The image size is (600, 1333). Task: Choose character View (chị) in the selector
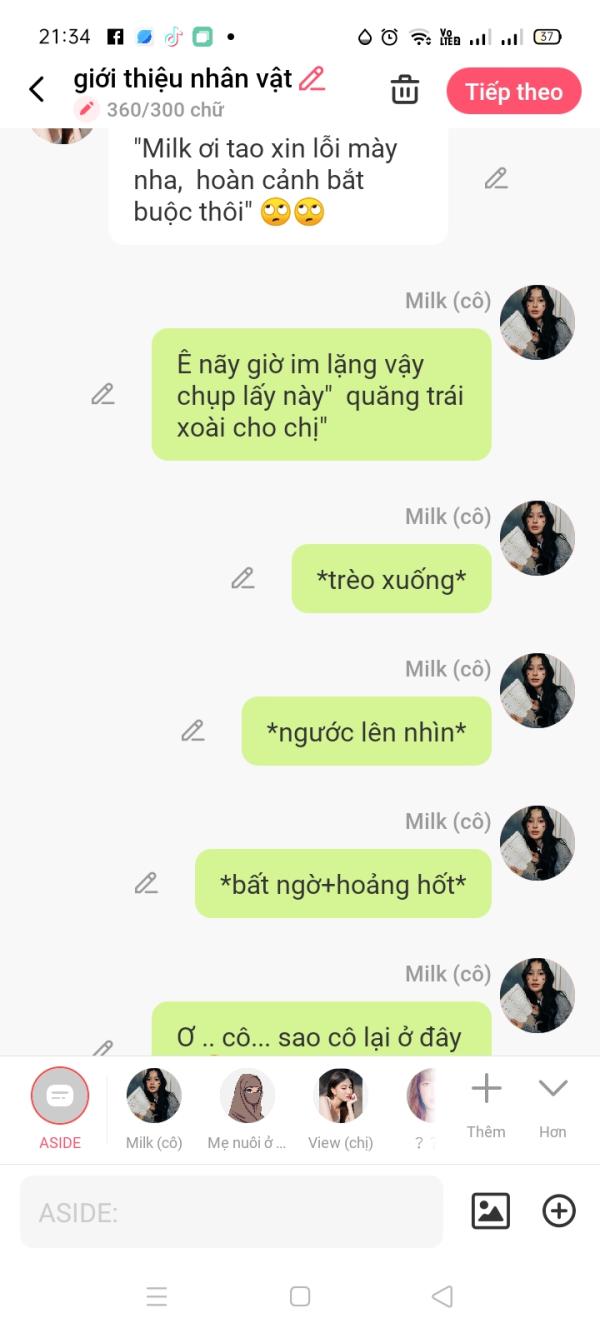point(339,1097)
